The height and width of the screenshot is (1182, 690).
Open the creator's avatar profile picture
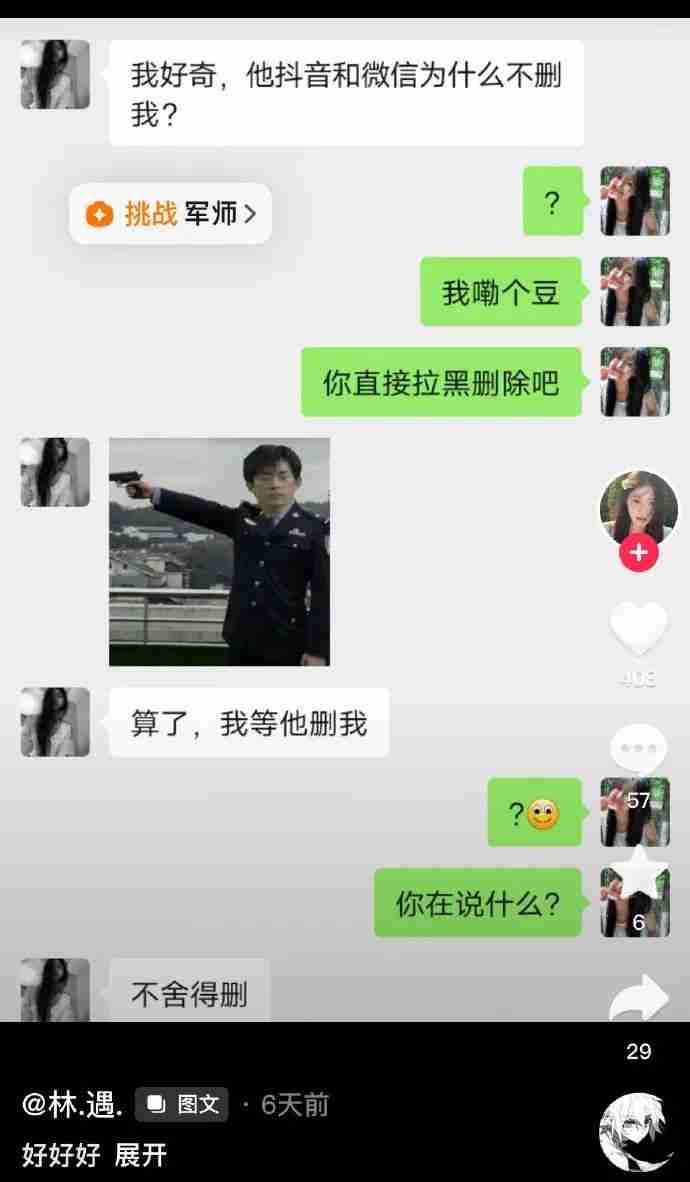pyautogui.click(x=638, y=508)
